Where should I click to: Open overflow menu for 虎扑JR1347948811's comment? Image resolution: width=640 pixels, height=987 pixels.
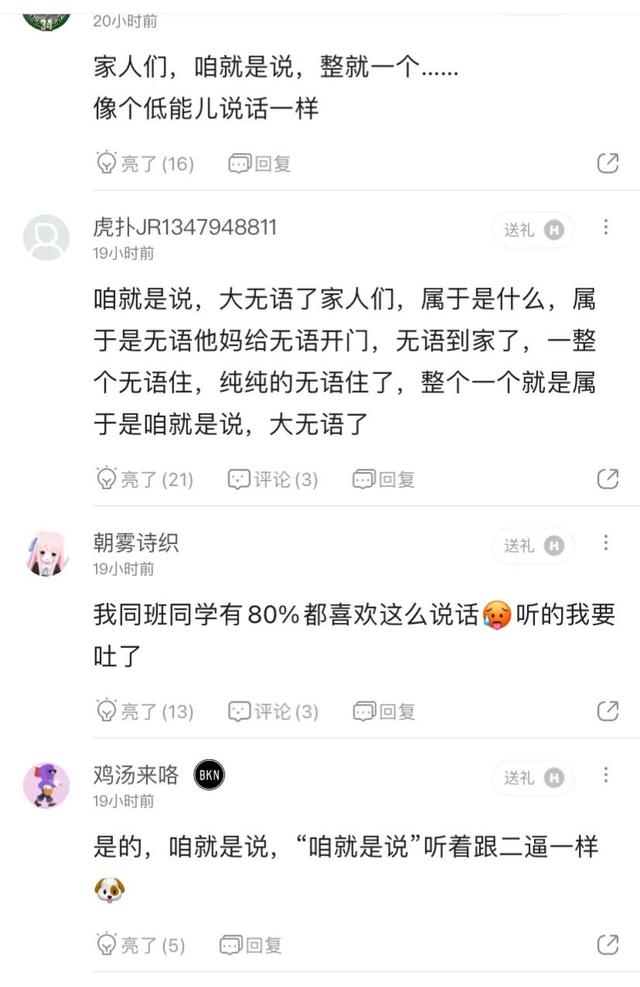[605, 229]
